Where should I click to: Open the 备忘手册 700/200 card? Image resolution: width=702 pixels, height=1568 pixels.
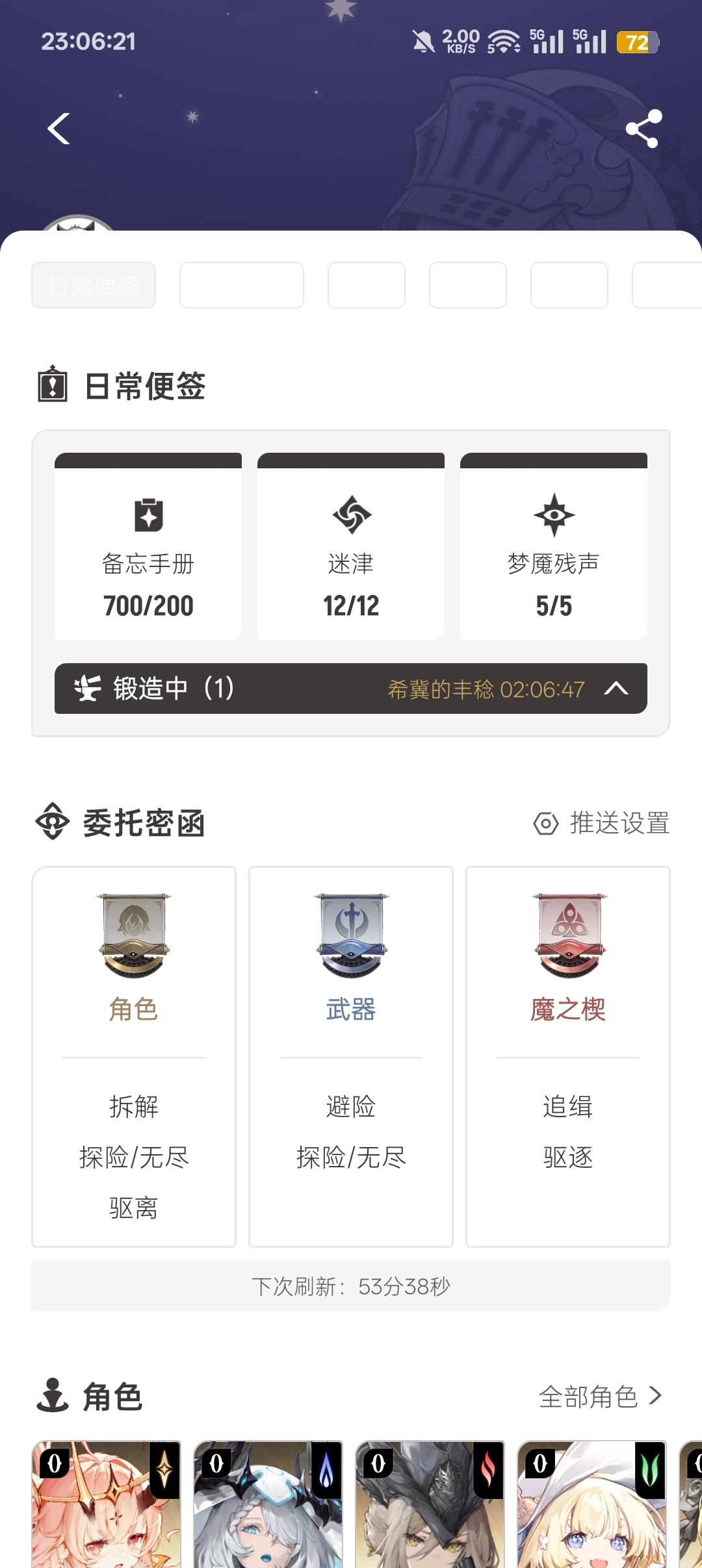[148, 546]
